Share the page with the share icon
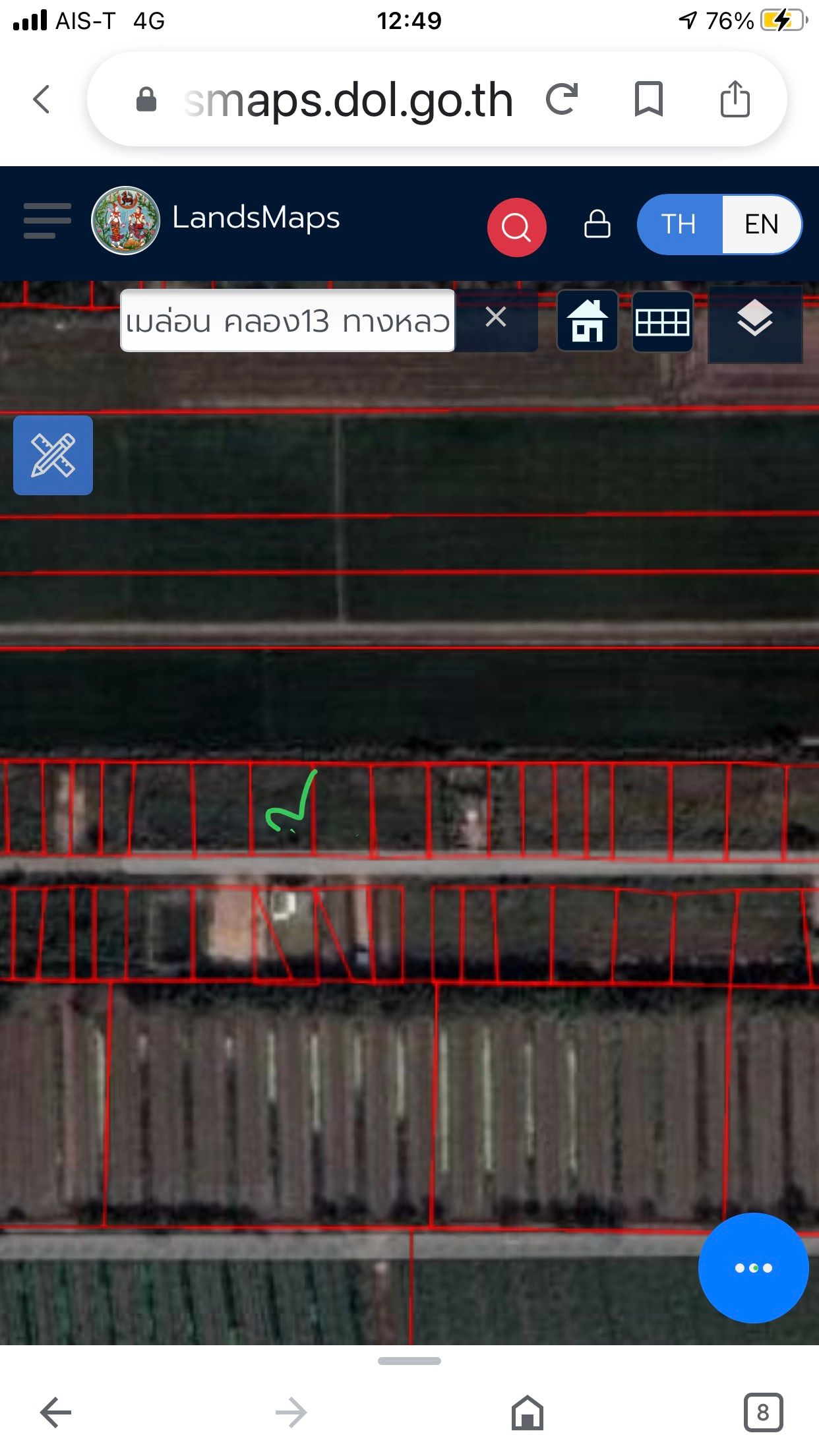The height and width of the screenshot is (1456, 819). (735, 99)
